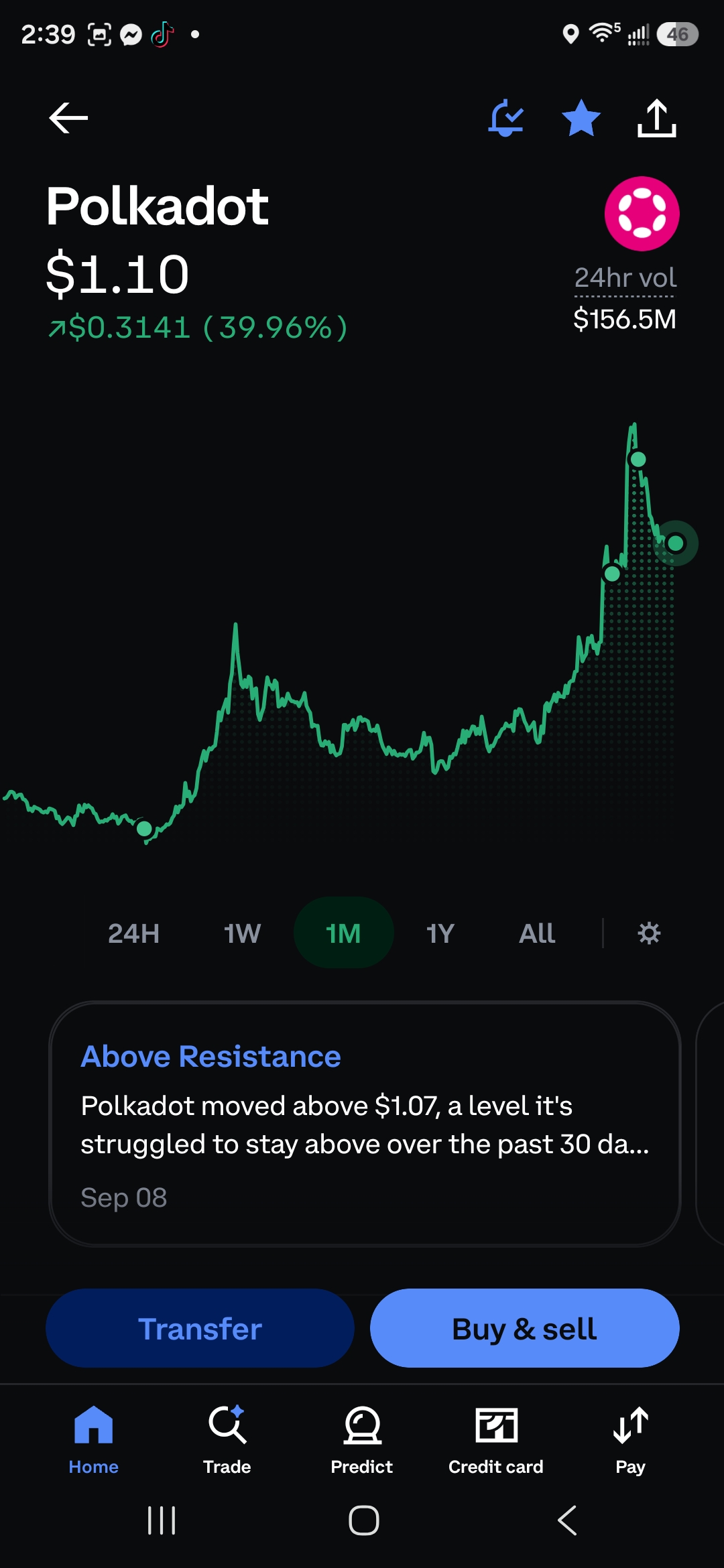
Task: Remove Polkadot from watchlist star
Action: (581, 118)
